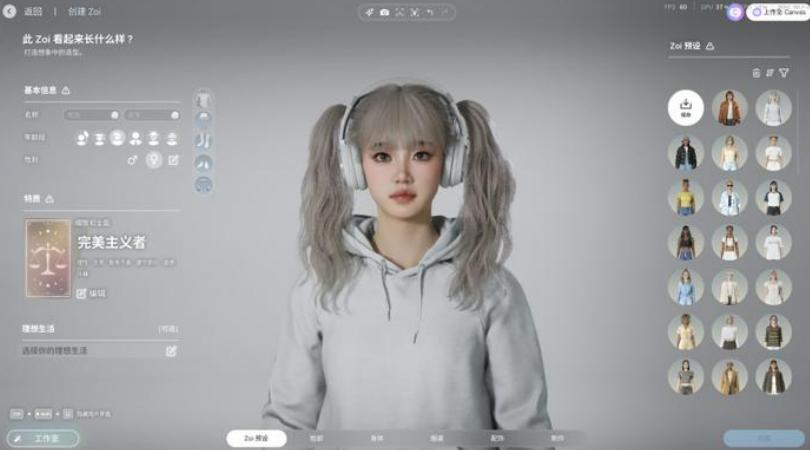Go back with the 返回 arrow
The height and width of the screenshot is (450, 810).
click(x=11, y=11)
